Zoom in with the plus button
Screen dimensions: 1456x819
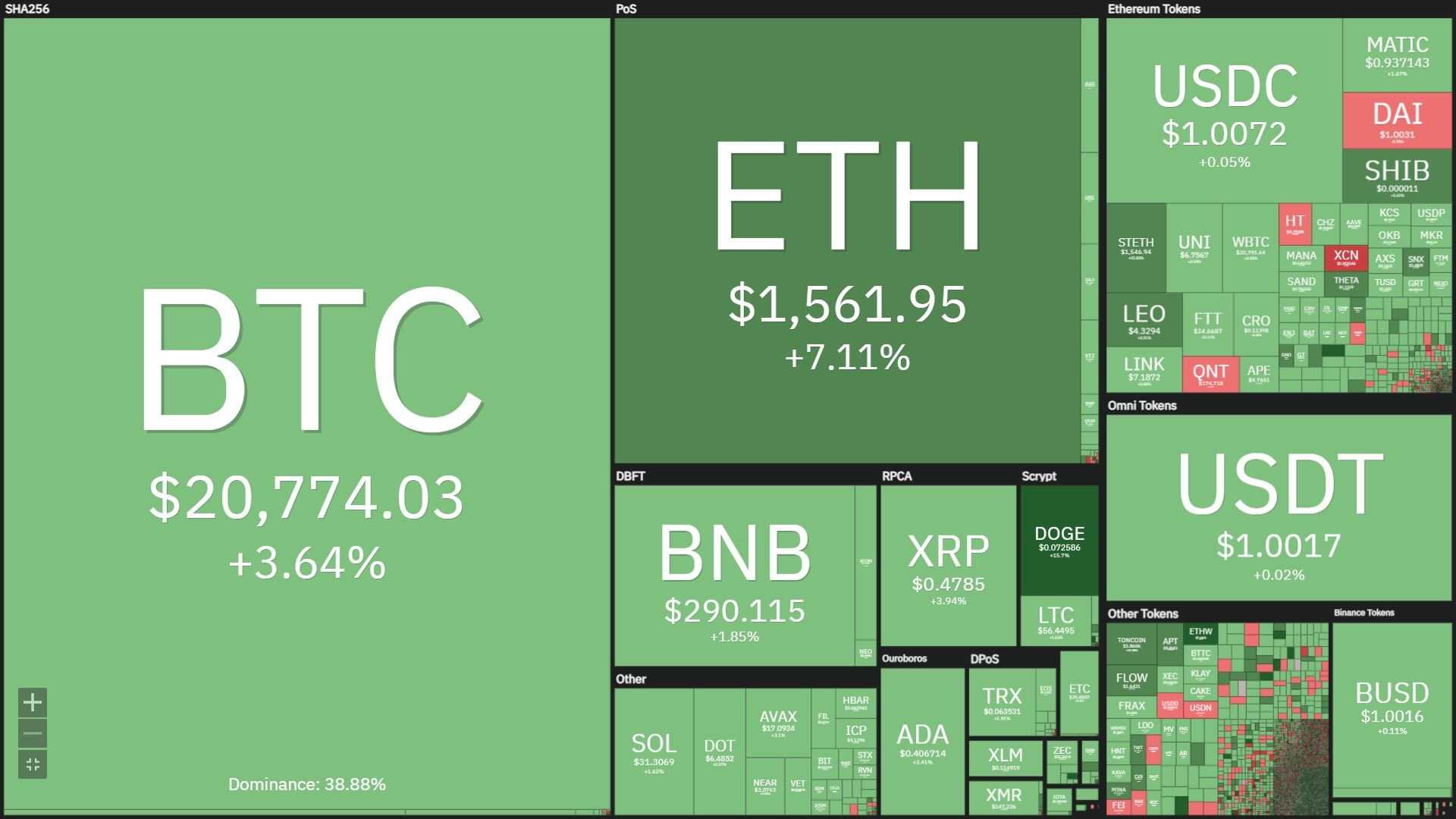pyautogui.click(x=33, y=702)
